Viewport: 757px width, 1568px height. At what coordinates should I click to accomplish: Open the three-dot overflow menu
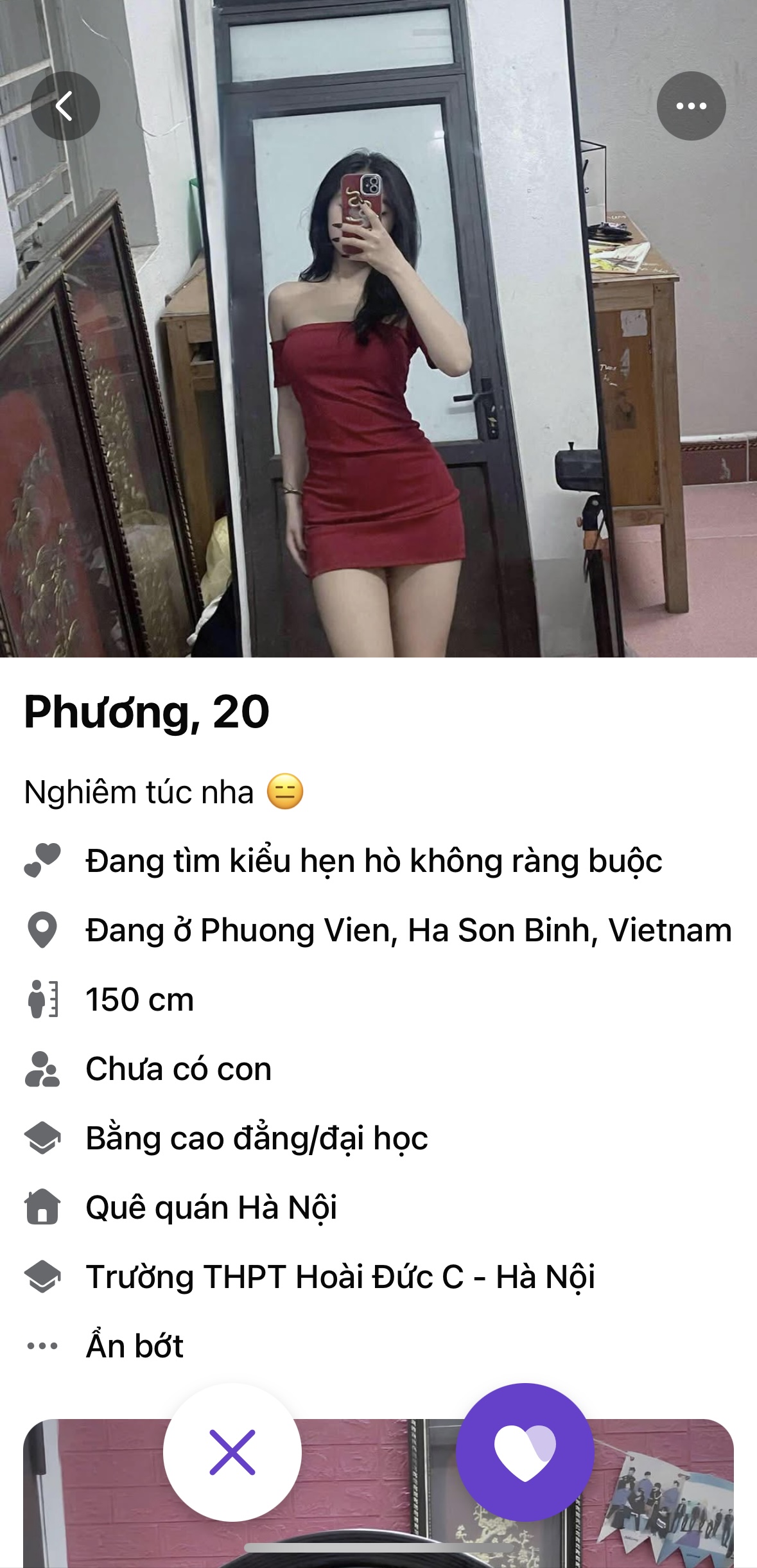point(691,106)
